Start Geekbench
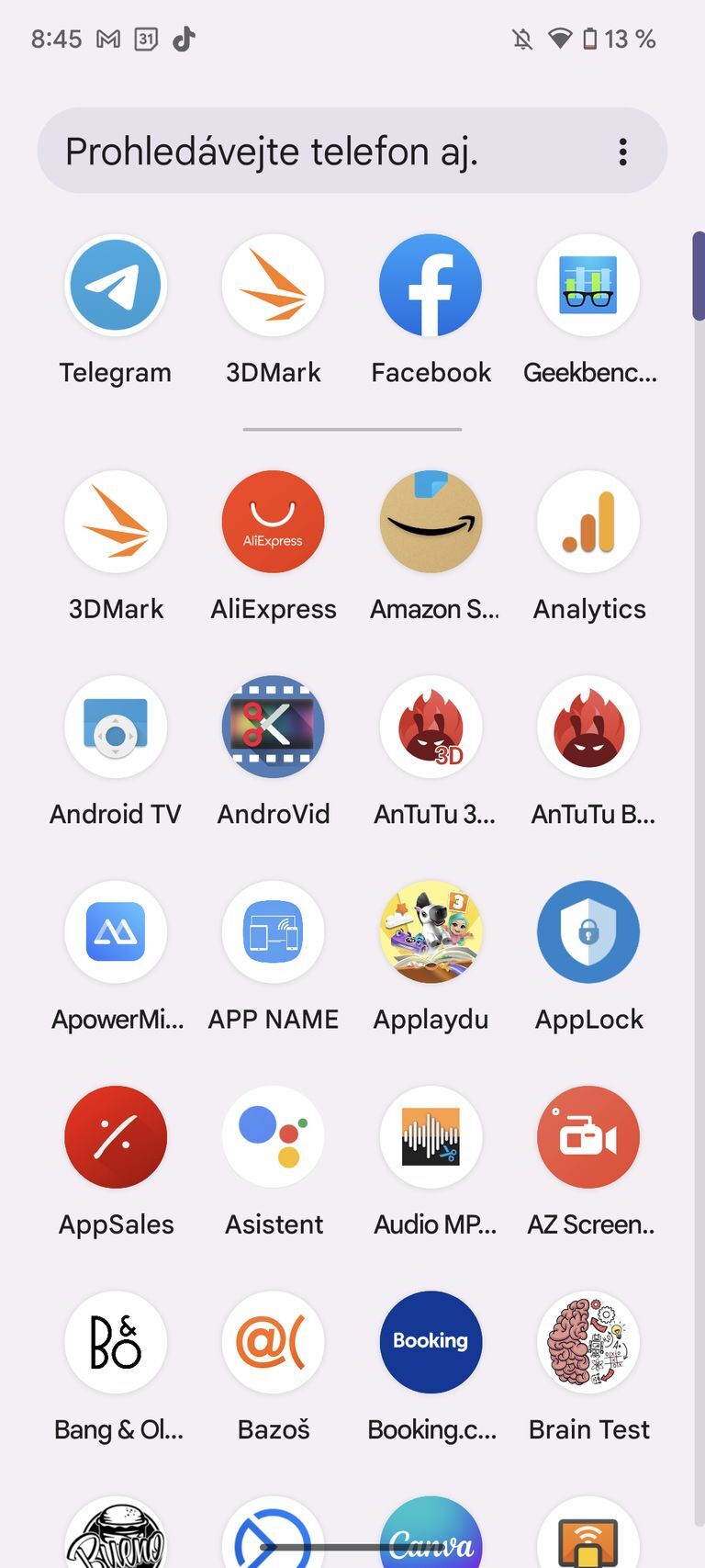 click(588, 285)
